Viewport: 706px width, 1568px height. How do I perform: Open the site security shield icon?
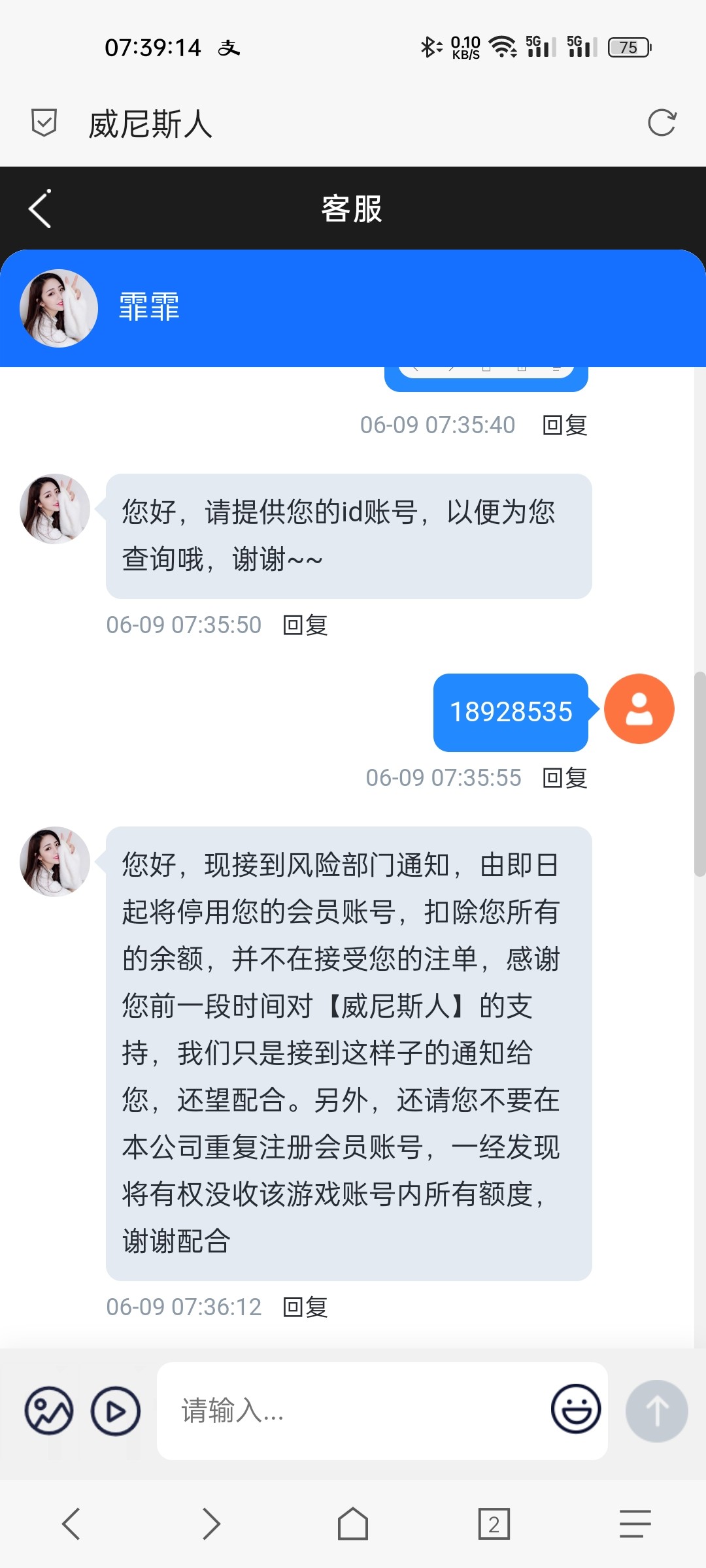[x=44, y=123]
